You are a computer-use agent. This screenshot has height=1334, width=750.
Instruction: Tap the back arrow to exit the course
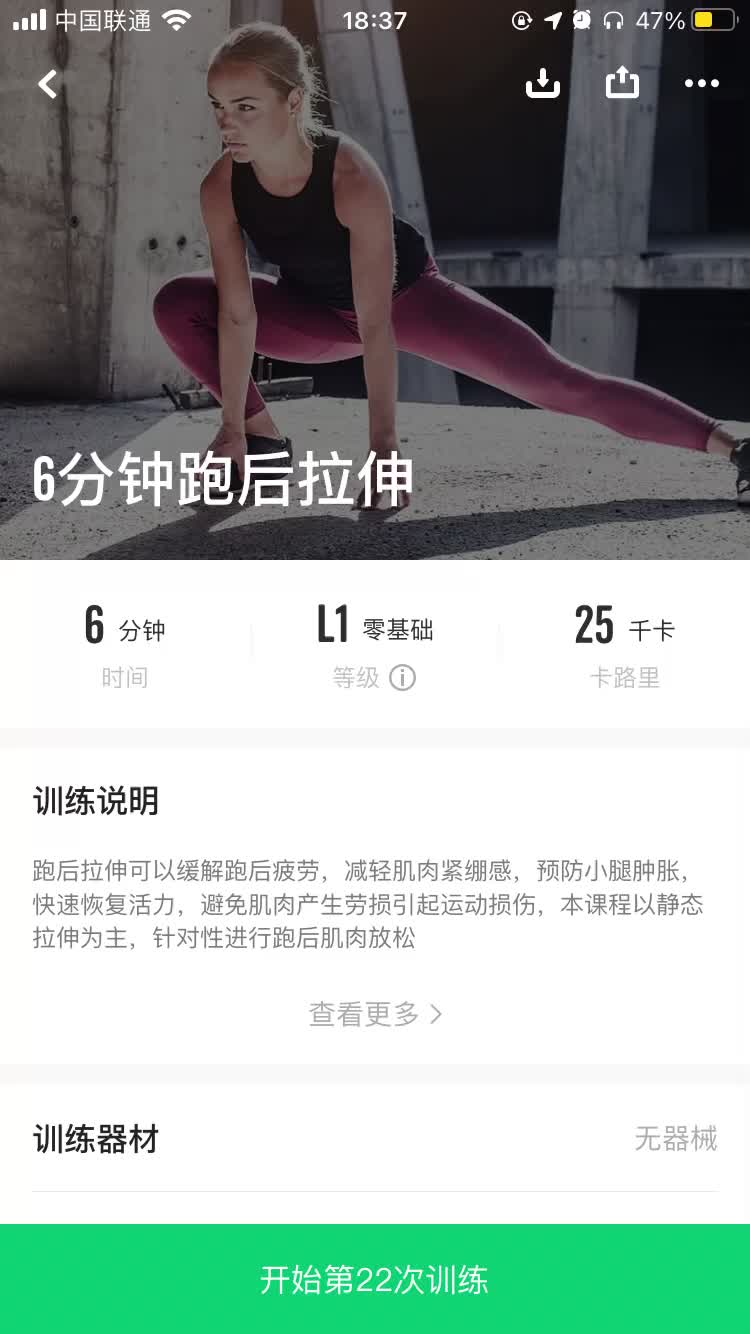[x=47, y=84]
